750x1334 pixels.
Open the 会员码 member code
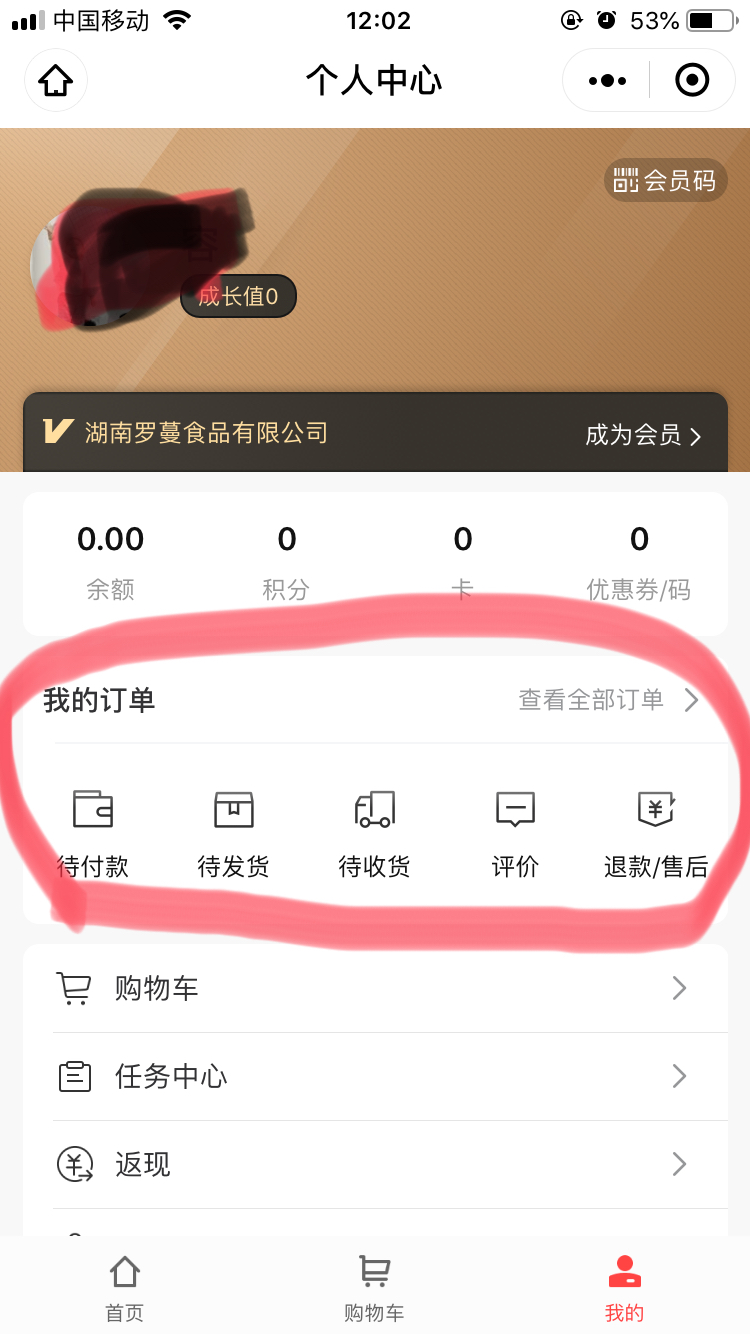point(665,181)
